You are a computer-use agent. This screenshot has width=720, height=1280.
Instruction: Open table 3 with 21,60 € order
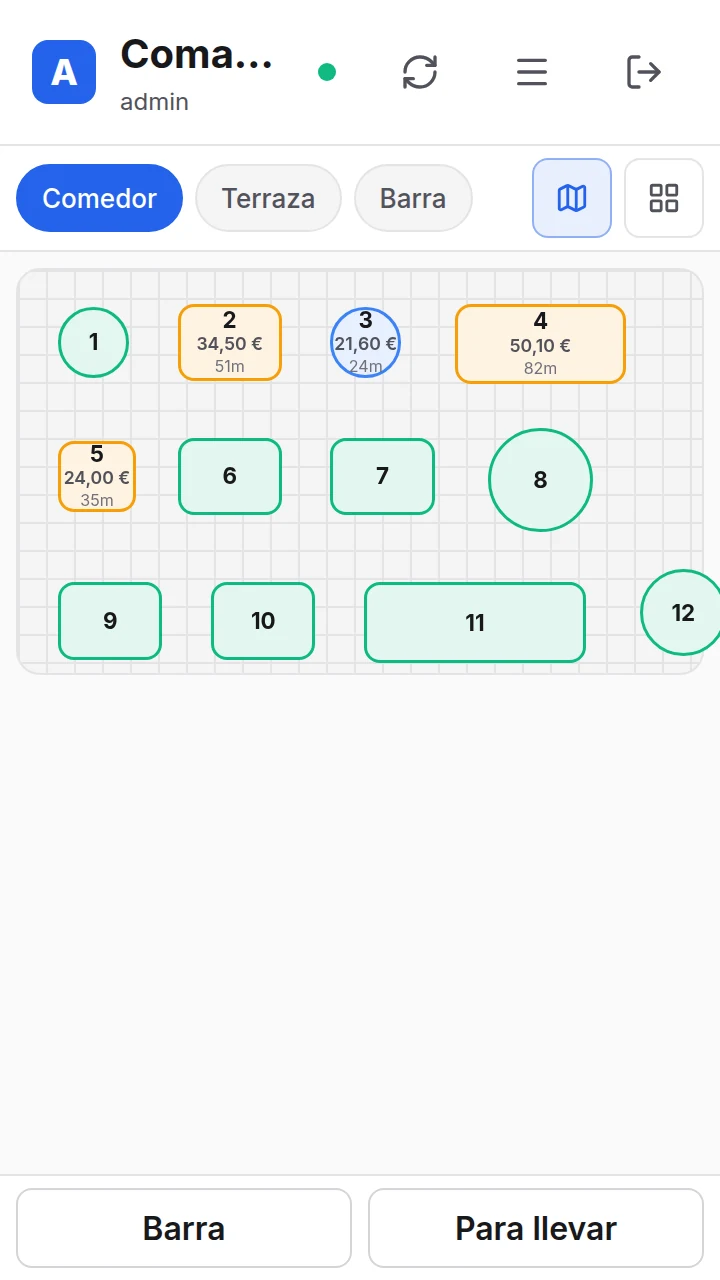pos(365,343)
